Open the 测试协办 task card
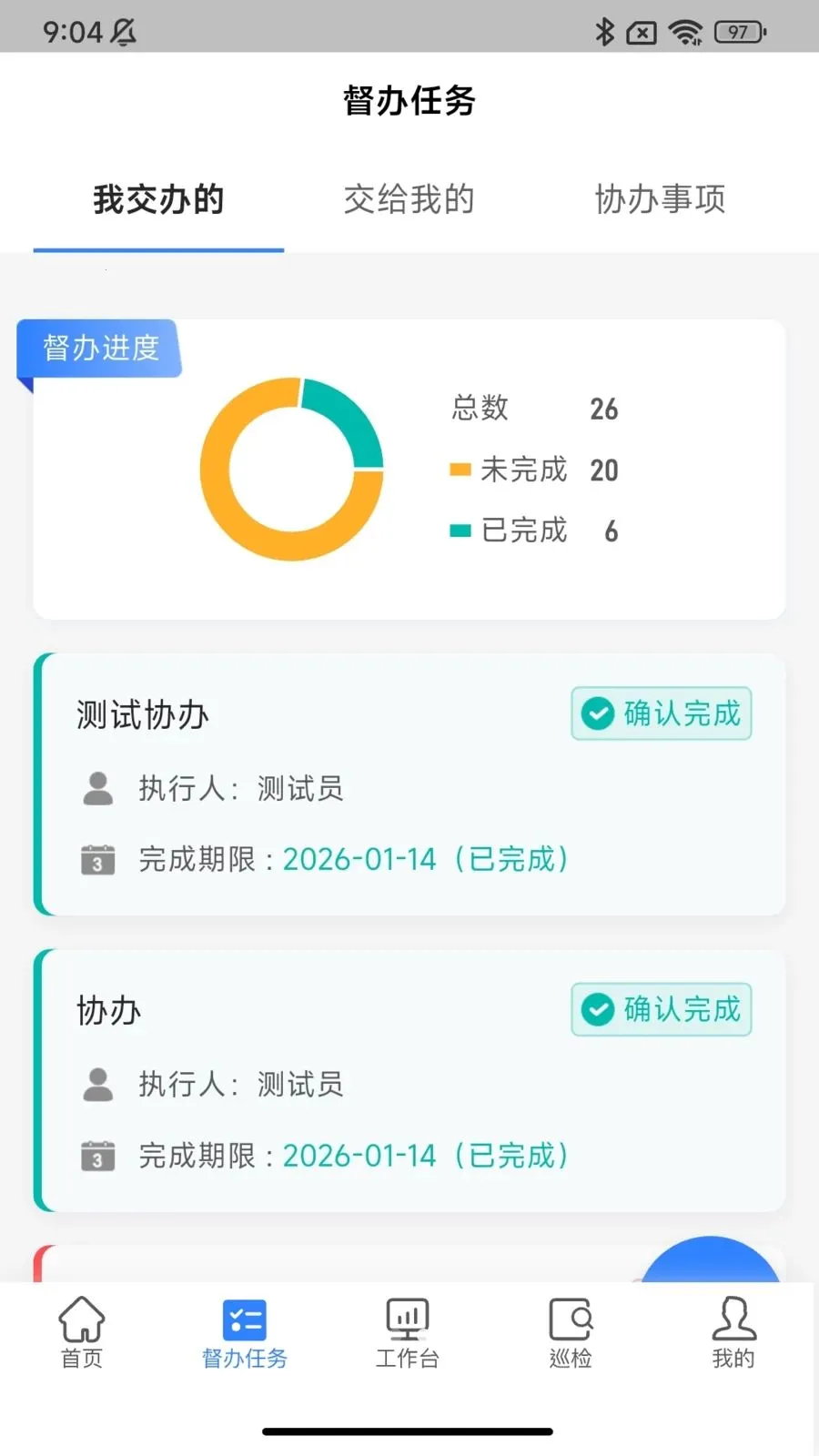 click(318, 787)
